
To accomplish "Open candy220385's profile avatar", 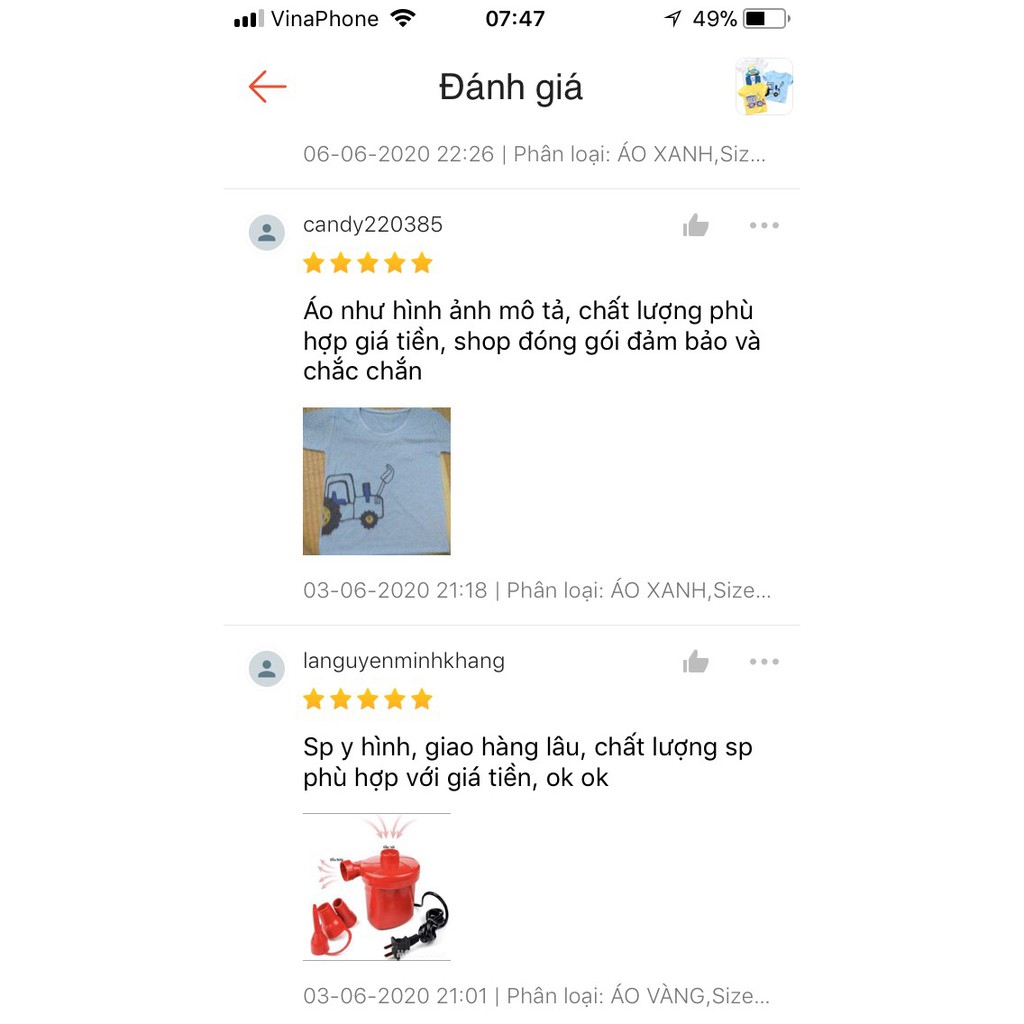I will coord(267,233).
